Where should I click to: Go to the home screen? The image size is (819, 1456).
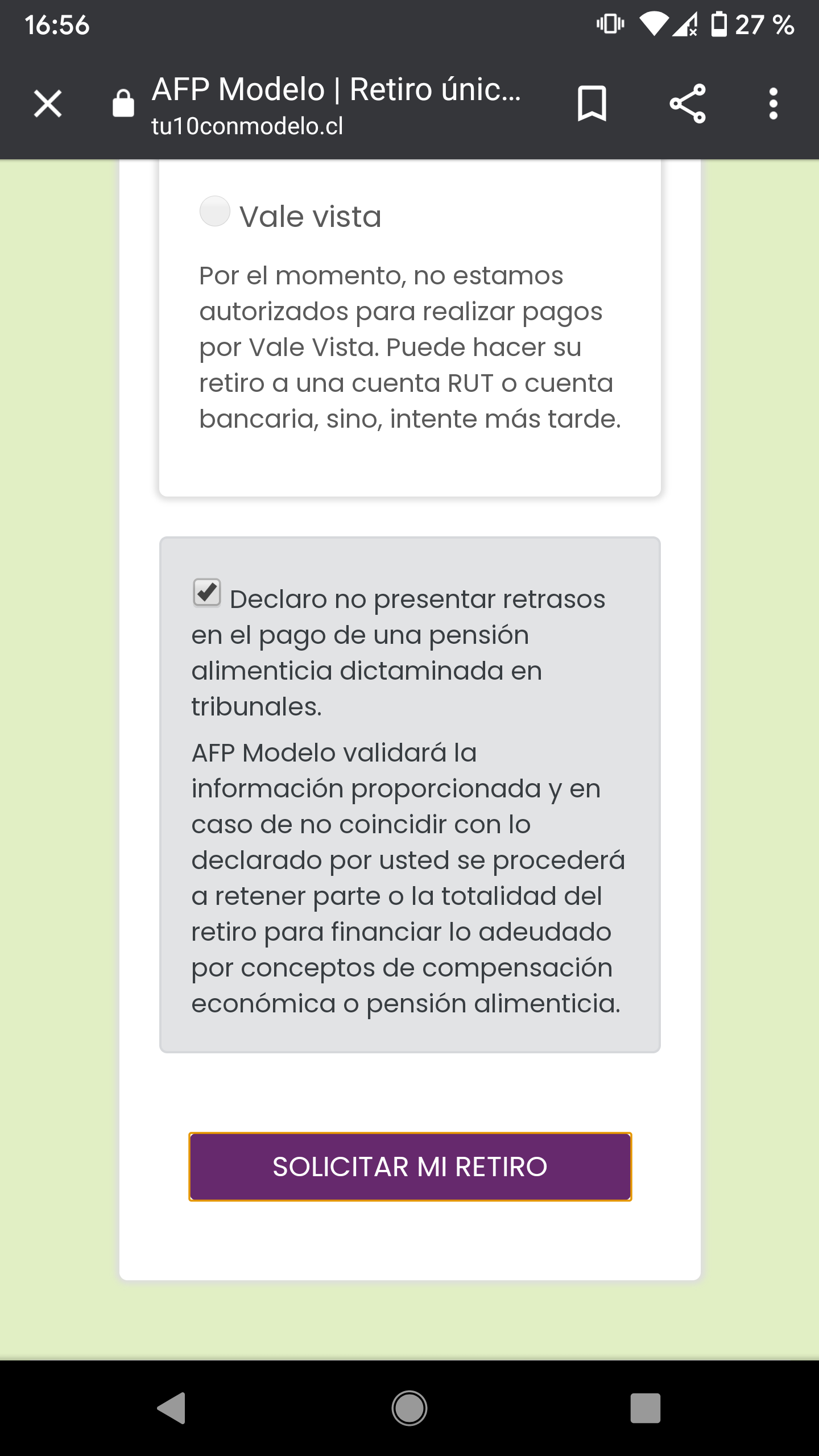pos(409,1408)
